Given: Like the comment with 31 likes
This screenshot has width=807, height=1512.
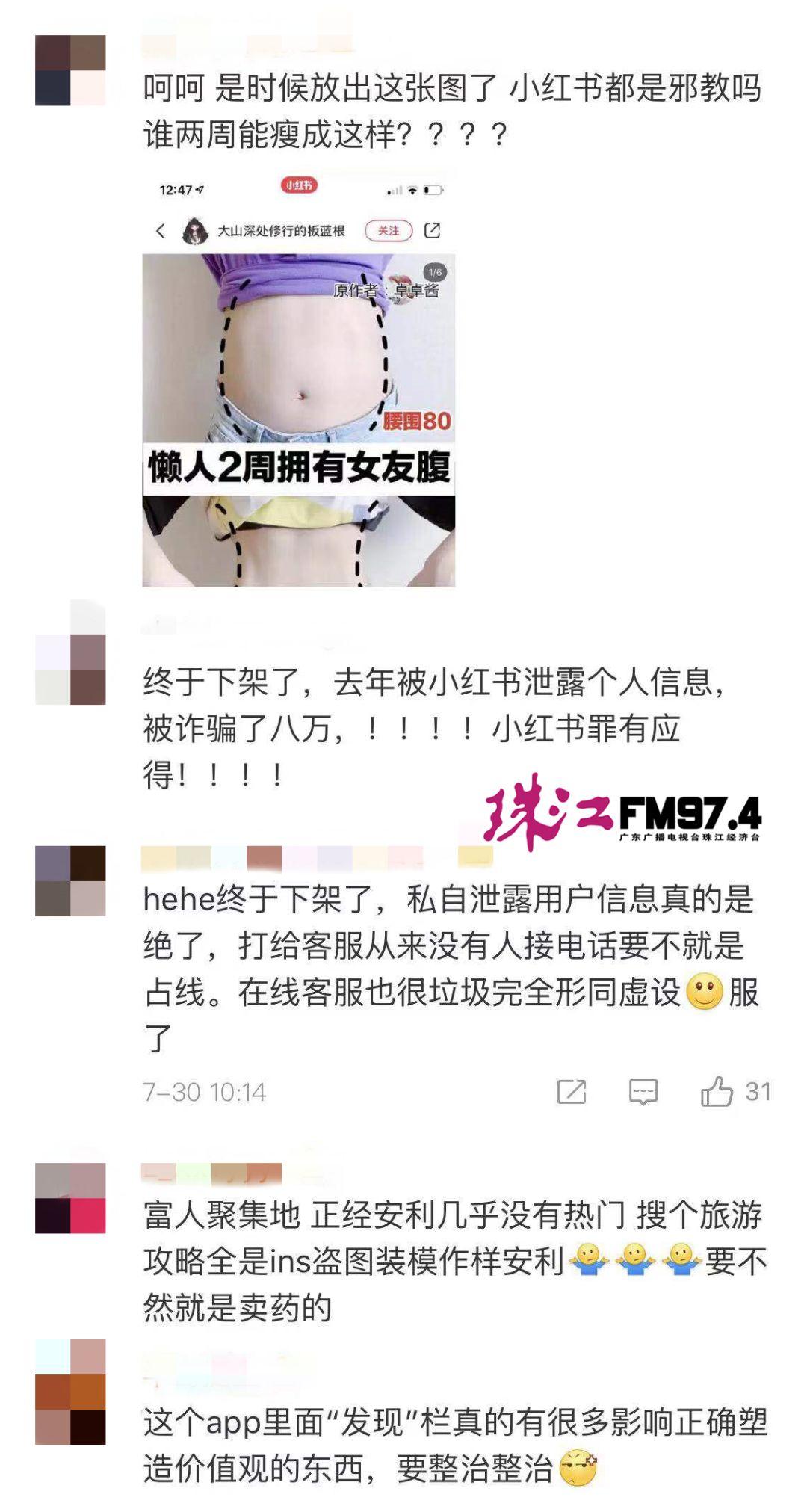Looking at the screenshot, I should 717,1092.
